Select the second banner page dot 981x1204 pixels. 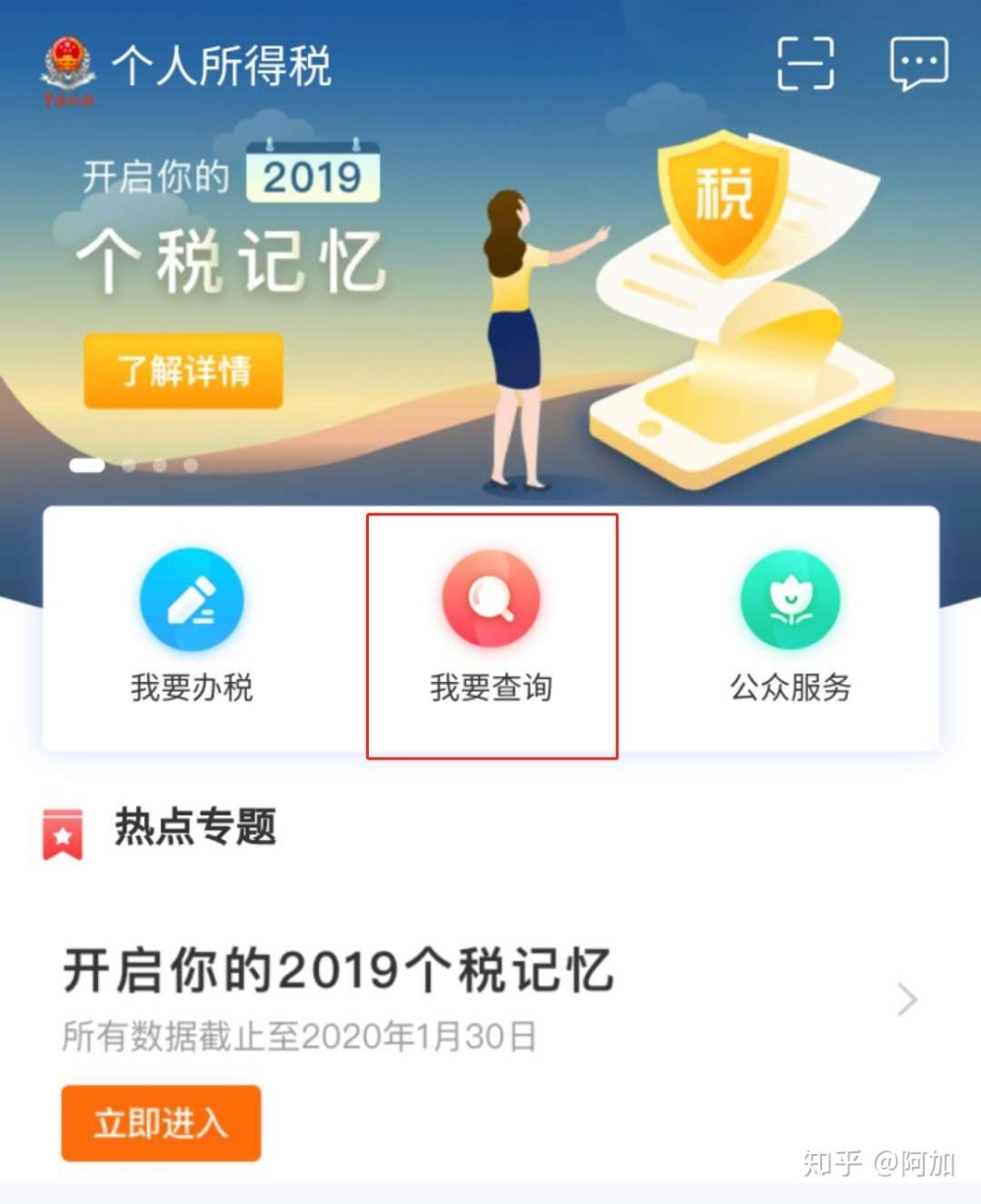coord(129,465)
